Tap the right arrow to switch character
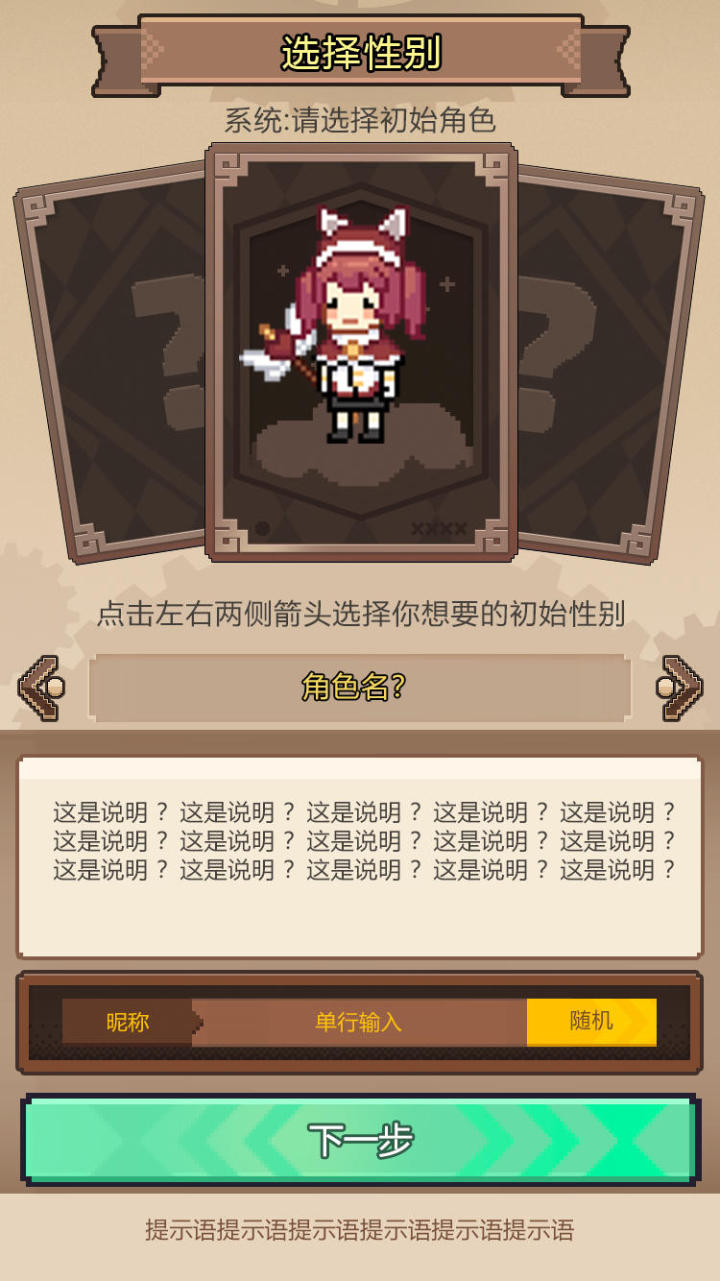 tap(680, 687)
